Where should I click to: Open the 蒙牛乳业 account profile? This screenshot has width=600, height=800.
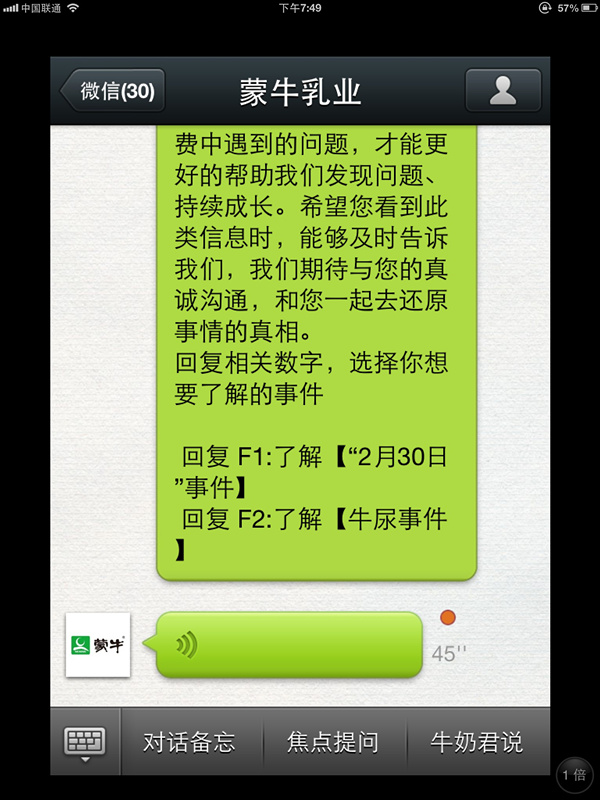[x=503, y=91]
